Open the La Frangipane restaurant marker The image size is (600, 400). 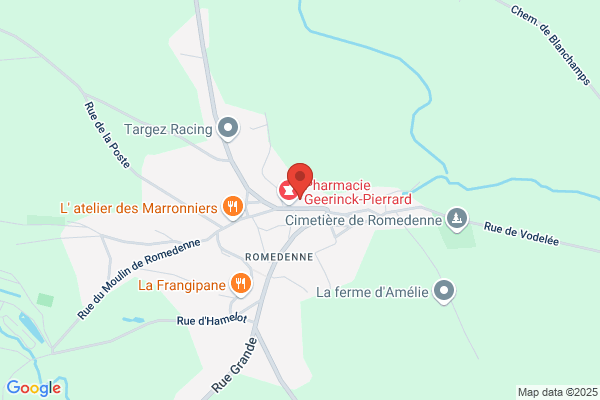click(x=241, y=285)
